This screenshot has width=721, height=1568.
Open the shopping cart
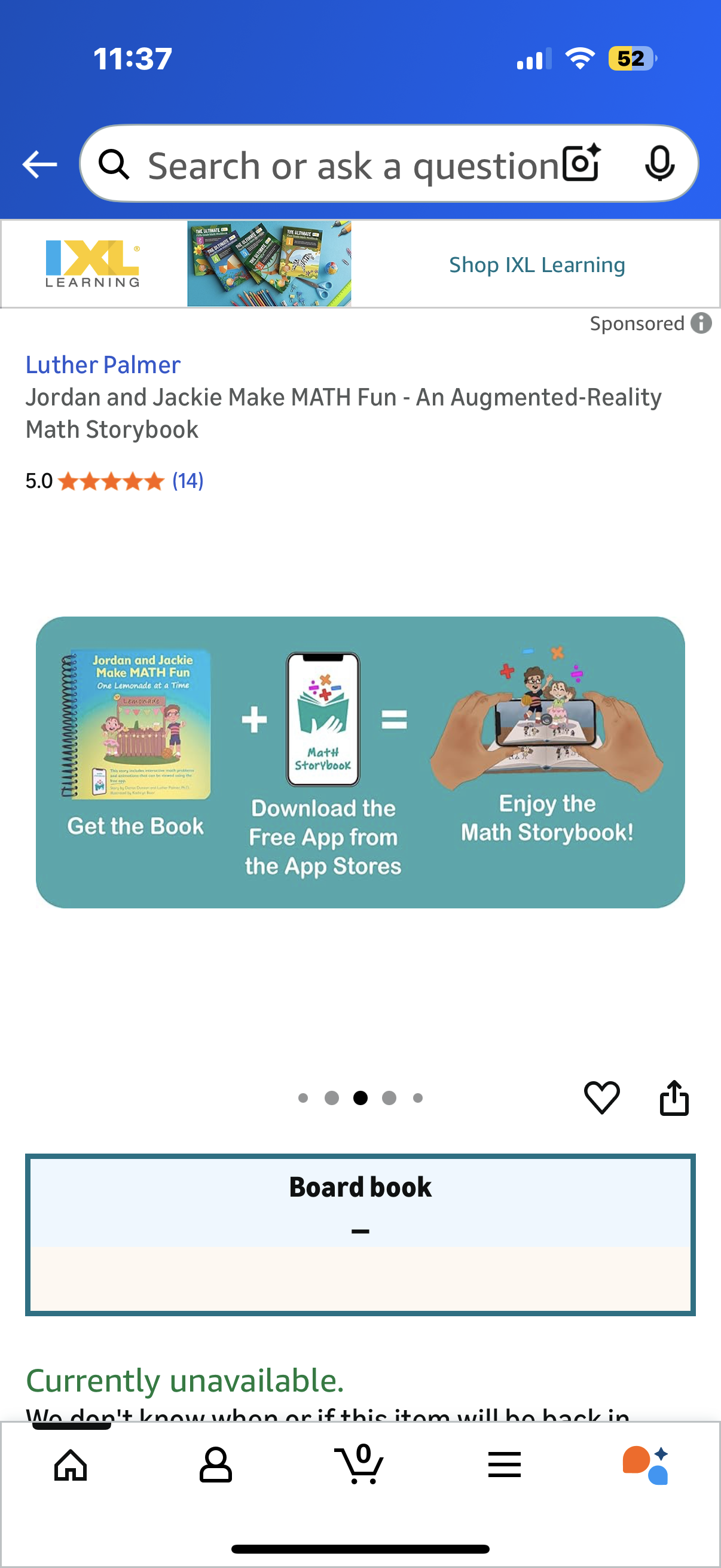click(x=359, y=1465)
